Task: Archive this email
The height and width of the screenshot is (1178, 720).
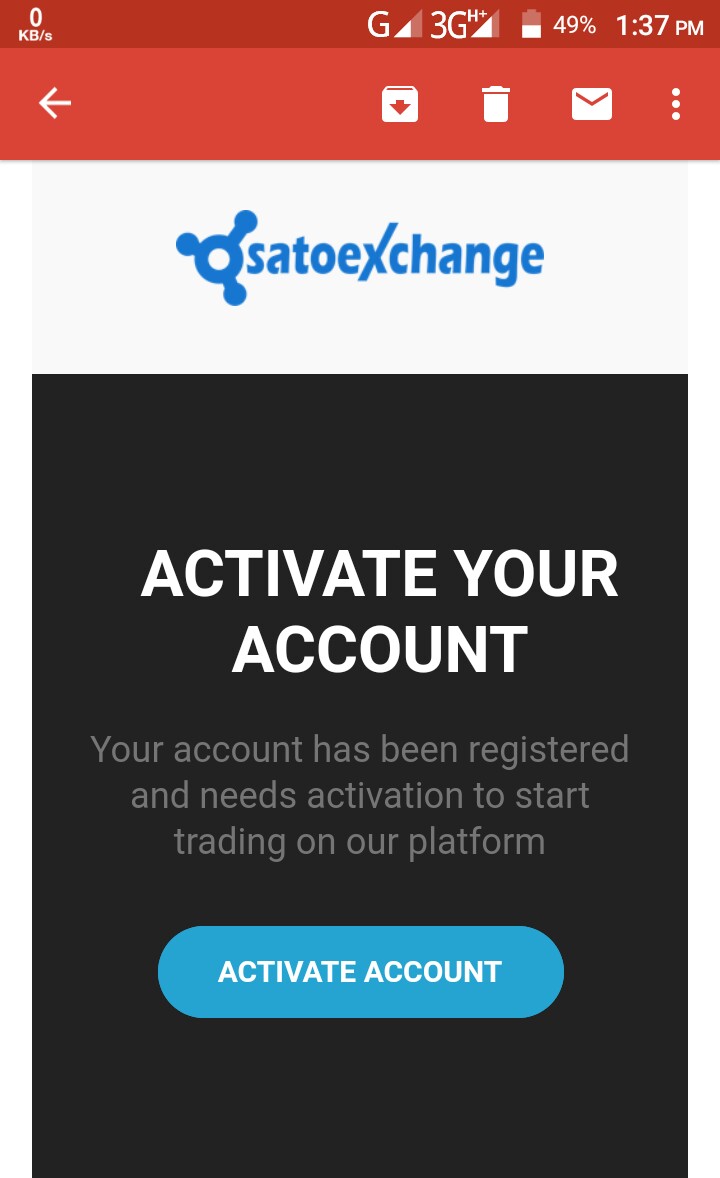Action: [x=400, y=104]
